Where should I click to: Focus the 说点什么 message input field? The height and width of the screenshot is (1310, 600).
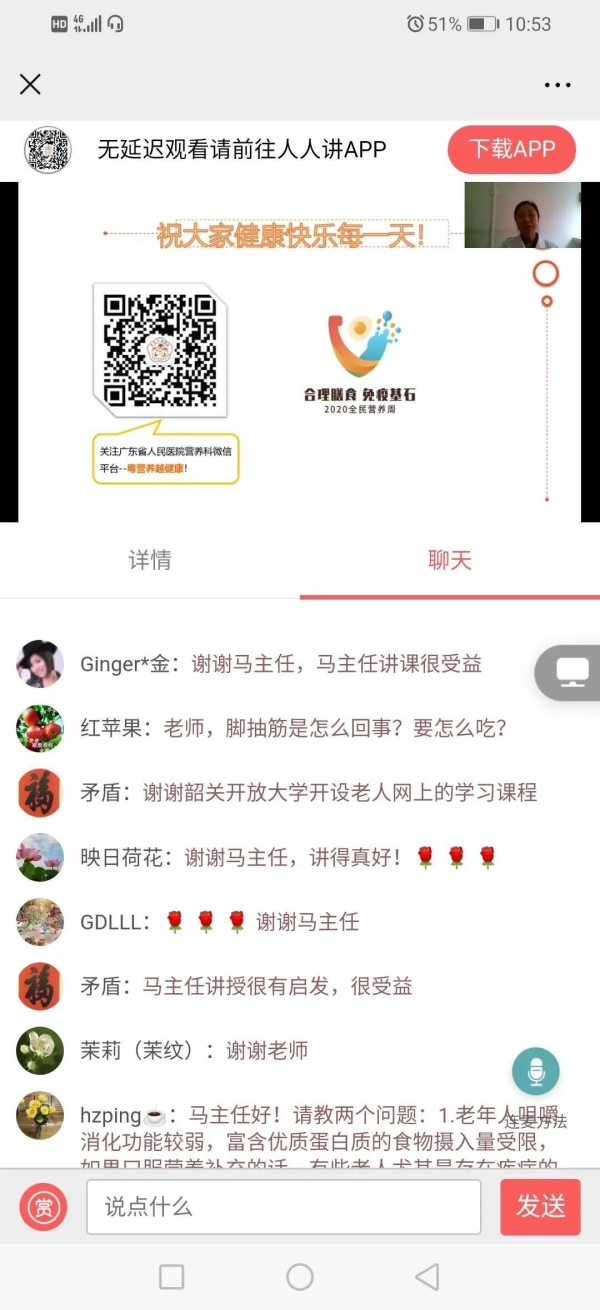283,1206
